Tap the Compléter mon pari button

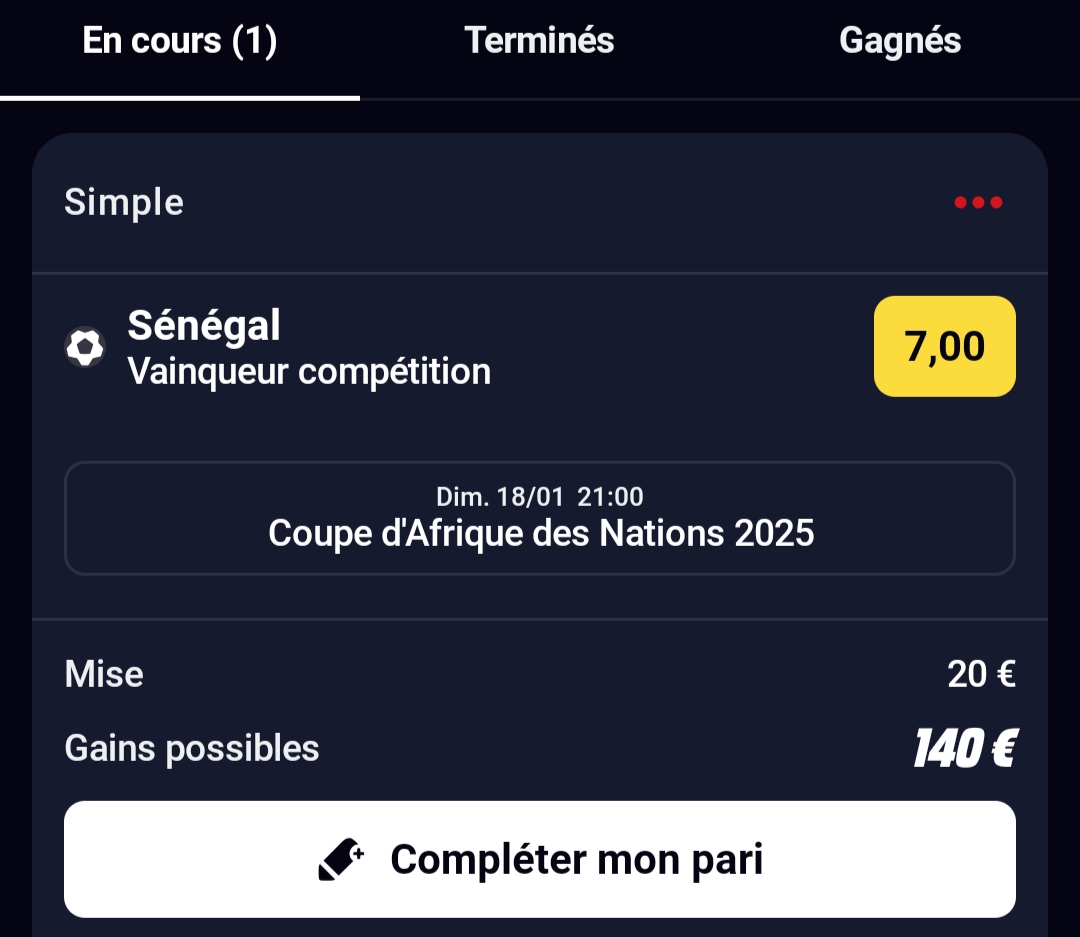click(x=540, y=859)
